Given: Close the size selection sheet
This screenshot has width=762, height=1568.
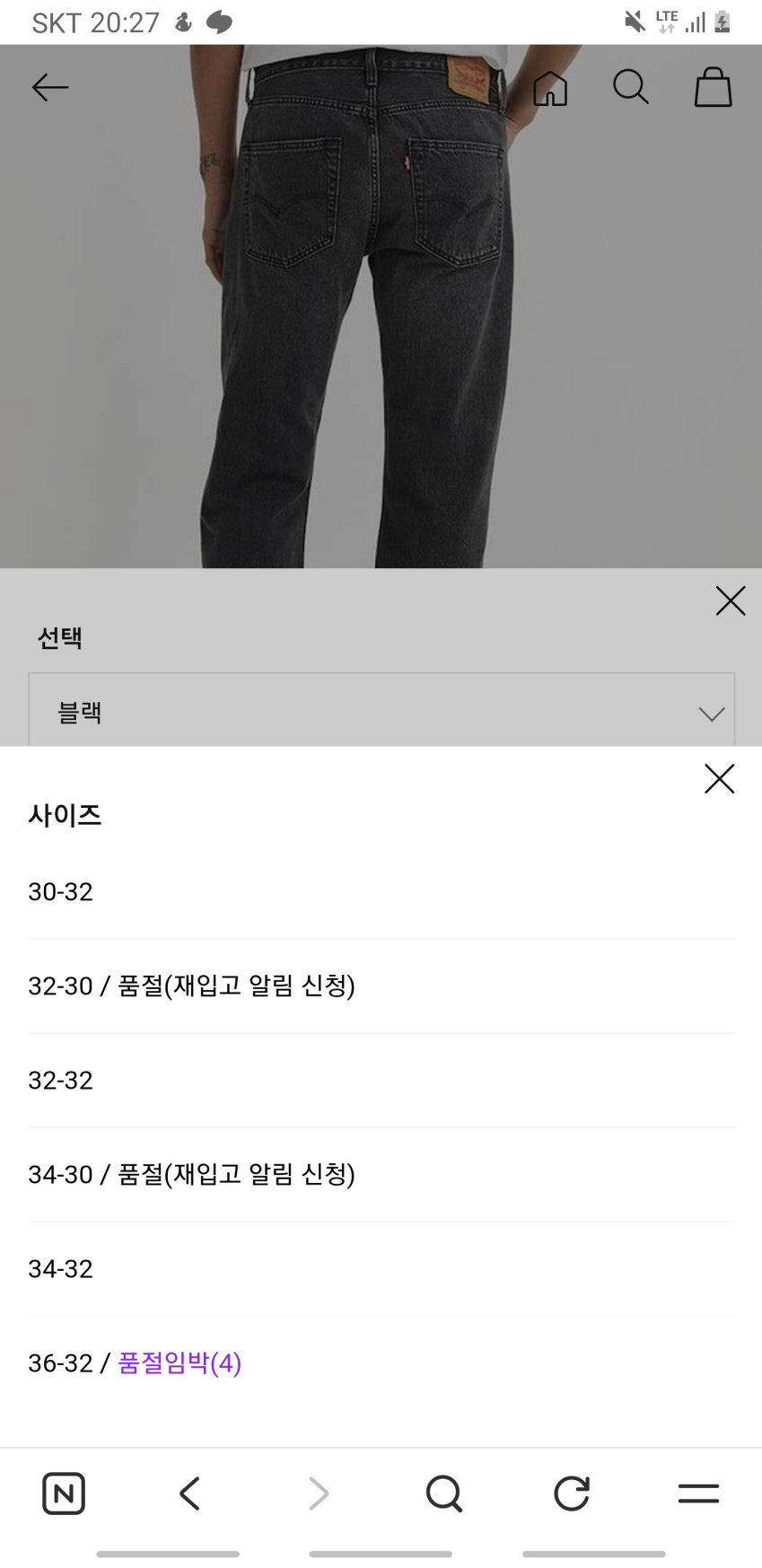Looking at the screenshot, I should click(x=719, y=779).
